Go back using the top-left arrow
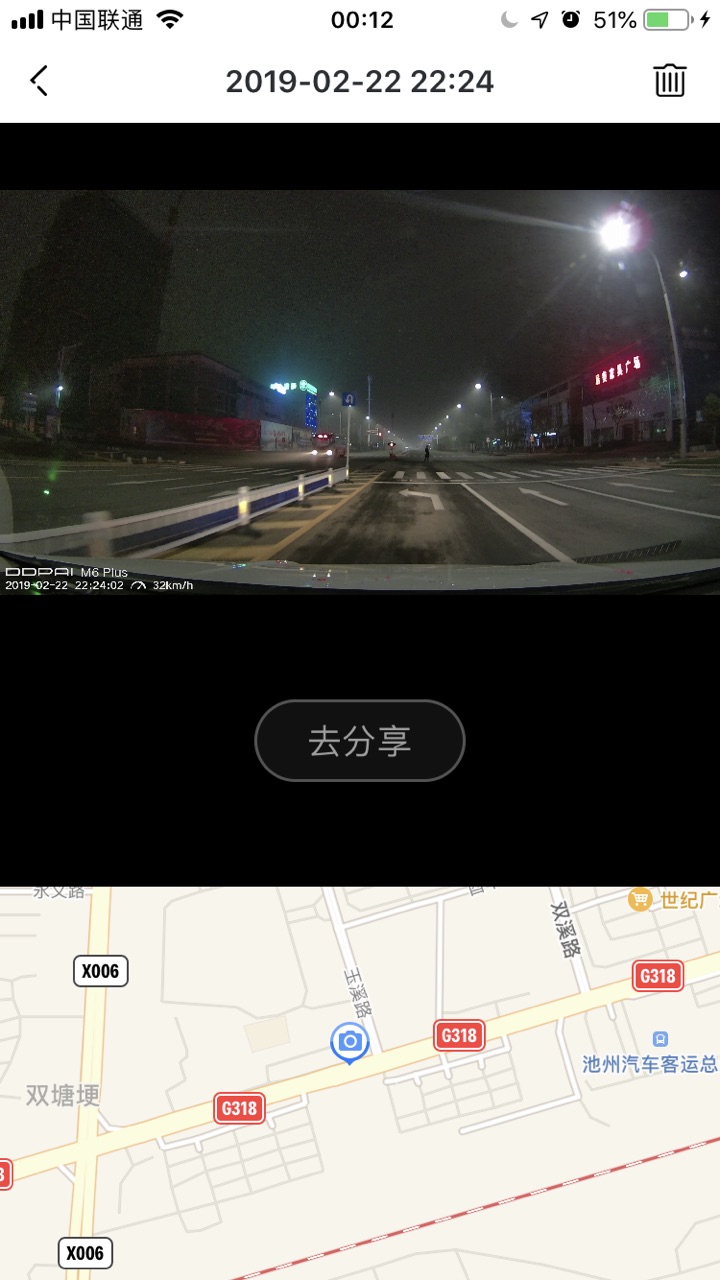 click(x=39, y=81)
